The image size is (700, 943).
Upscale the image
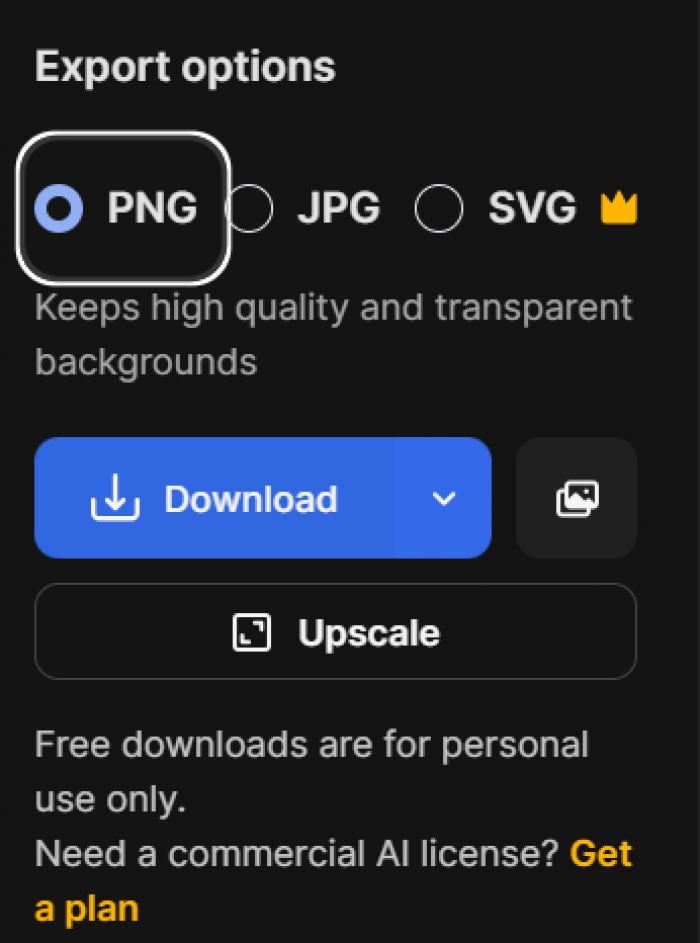pos(336,632)
